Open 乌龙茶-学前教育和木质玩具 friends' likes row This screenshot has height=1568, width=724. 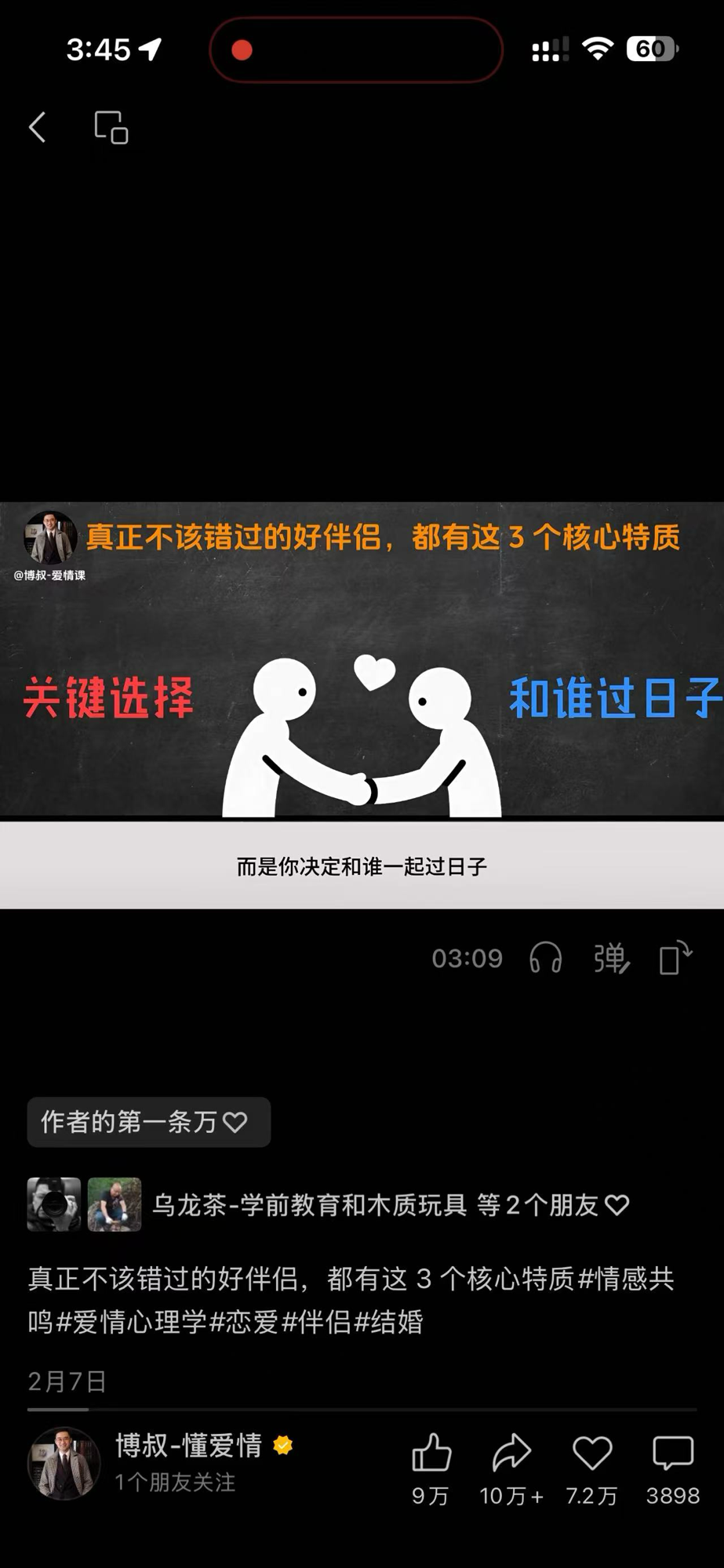pyautogui.click(x=329, y=1204)
